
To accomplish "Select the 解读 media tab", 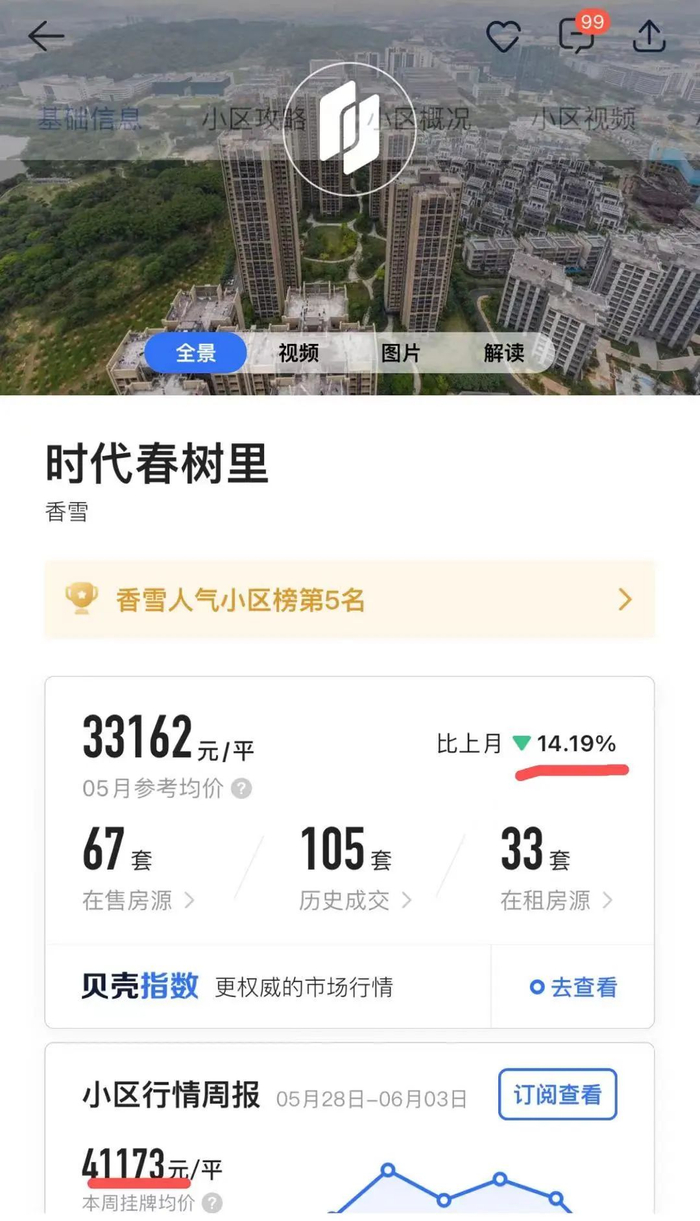I will tap(504, 353).
